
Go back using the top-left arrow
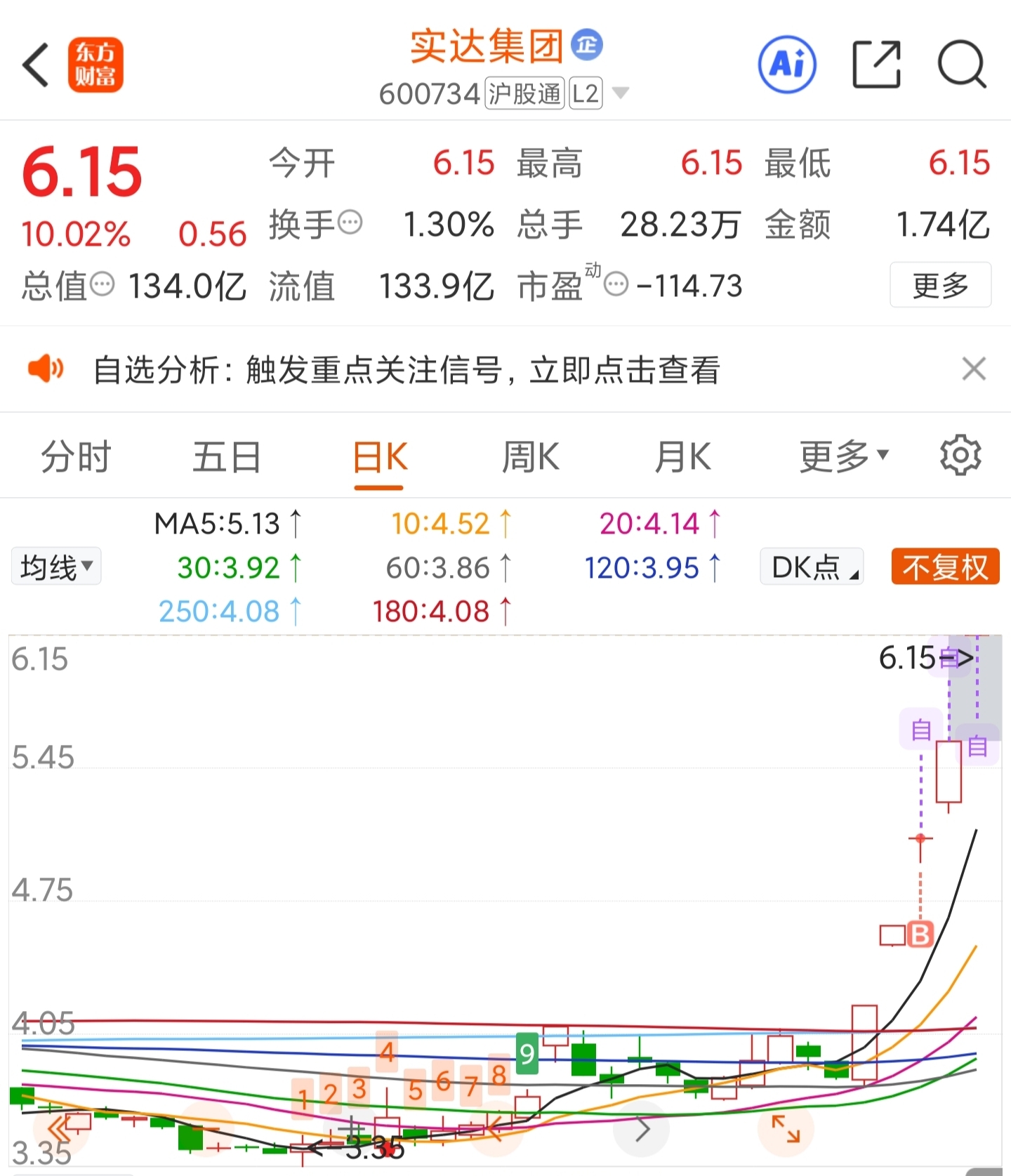click(37, 65)
